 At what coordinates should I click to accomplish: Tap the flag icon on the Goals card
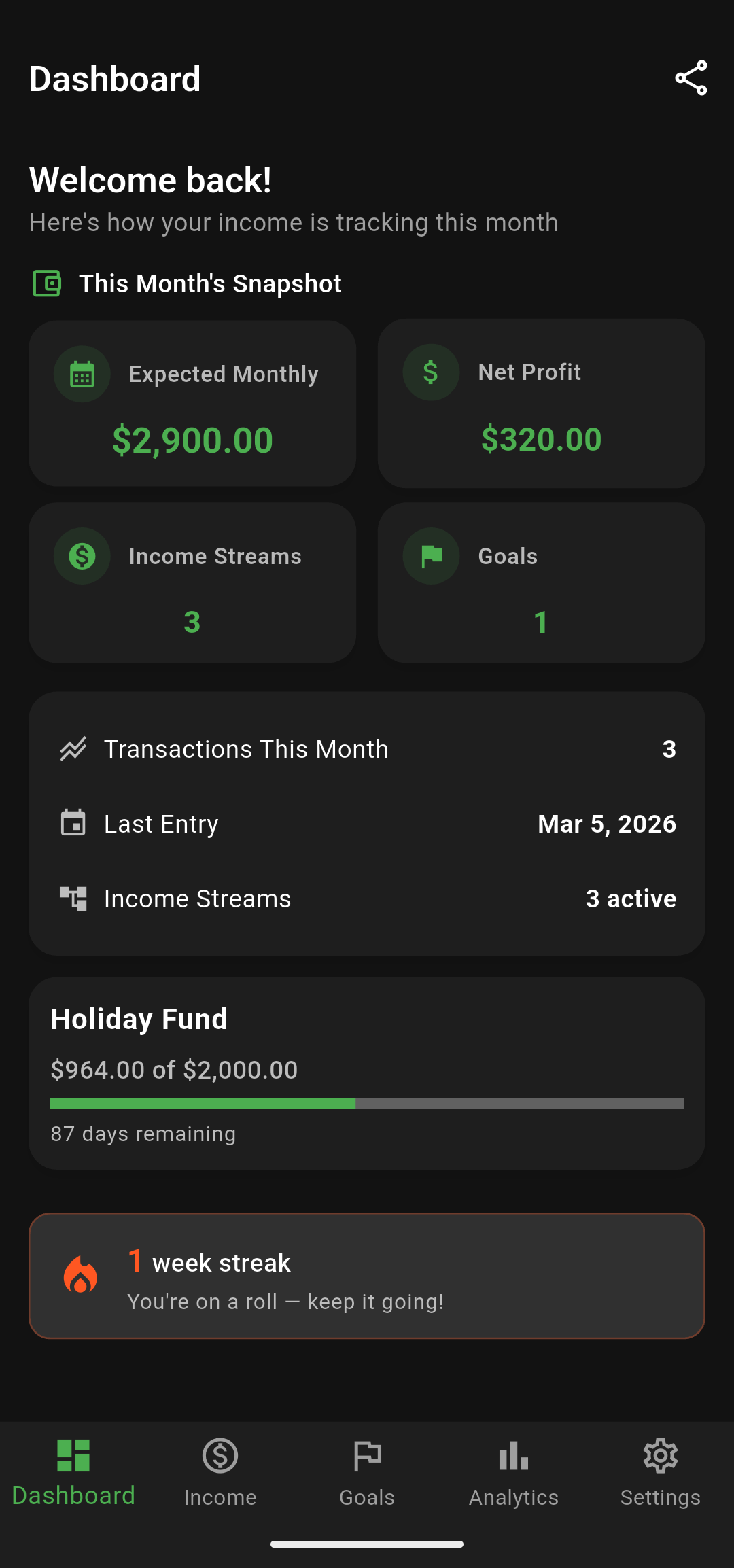[431, 555]
